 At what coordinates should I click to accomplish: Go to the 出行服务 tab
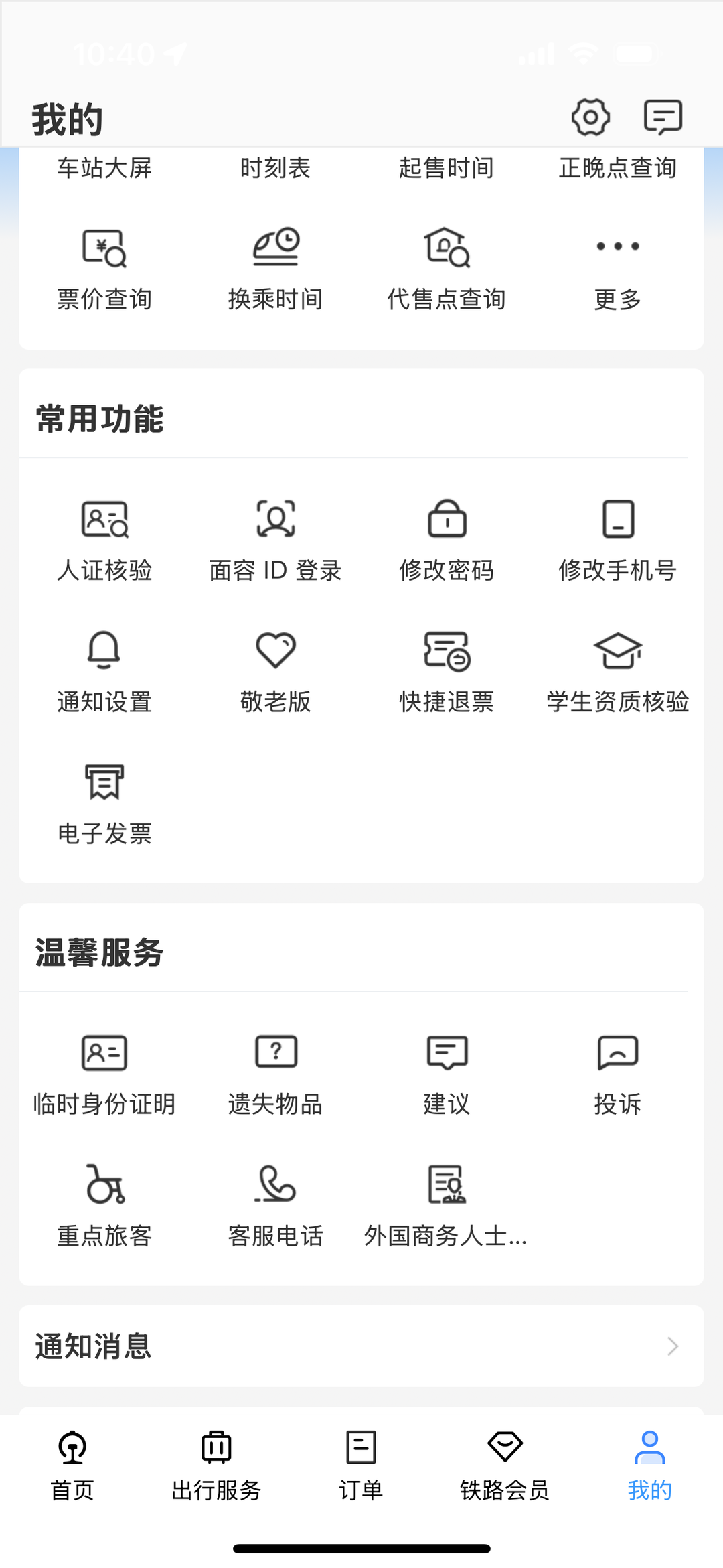pyautogui.click(x=216, y=1464)
